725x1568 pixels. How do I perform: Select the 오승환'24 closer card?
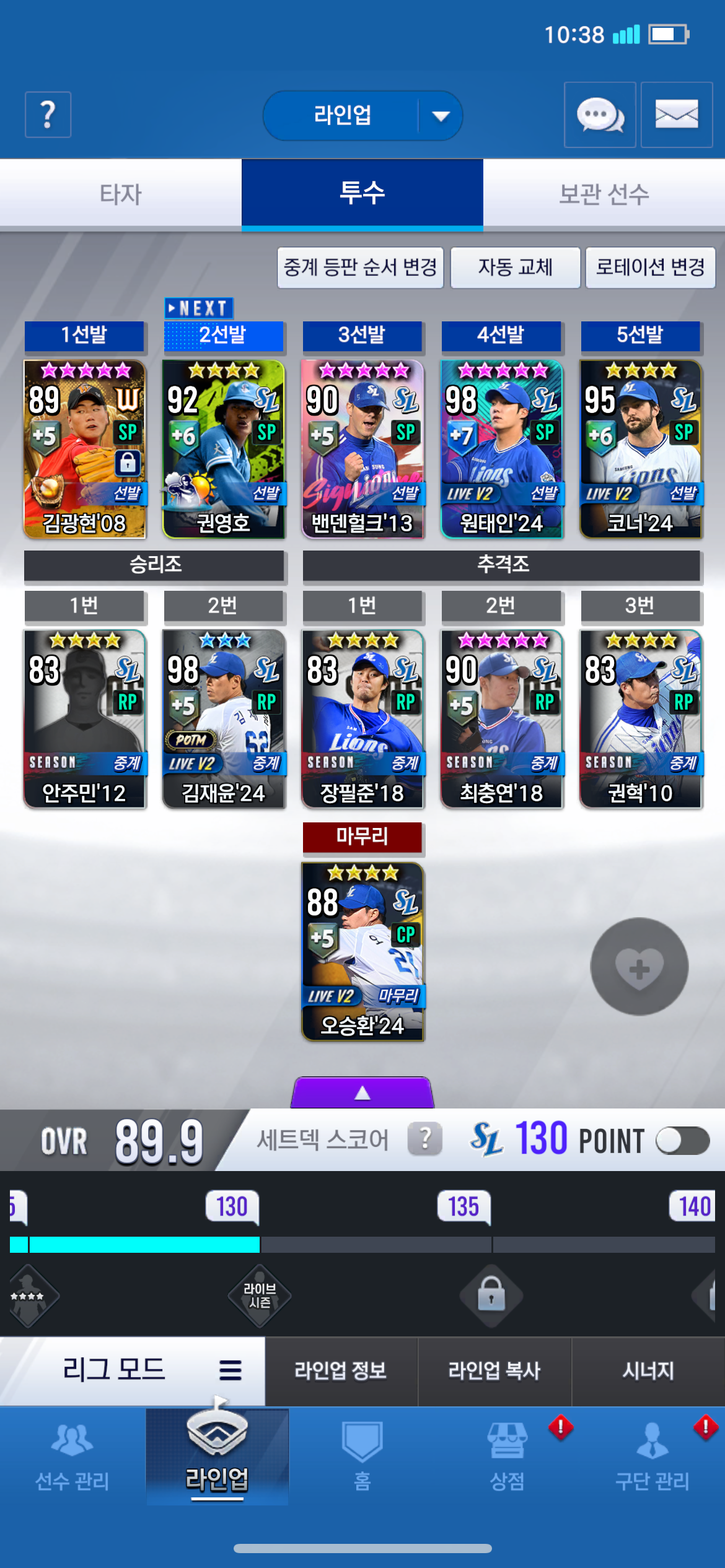point(362,951)
